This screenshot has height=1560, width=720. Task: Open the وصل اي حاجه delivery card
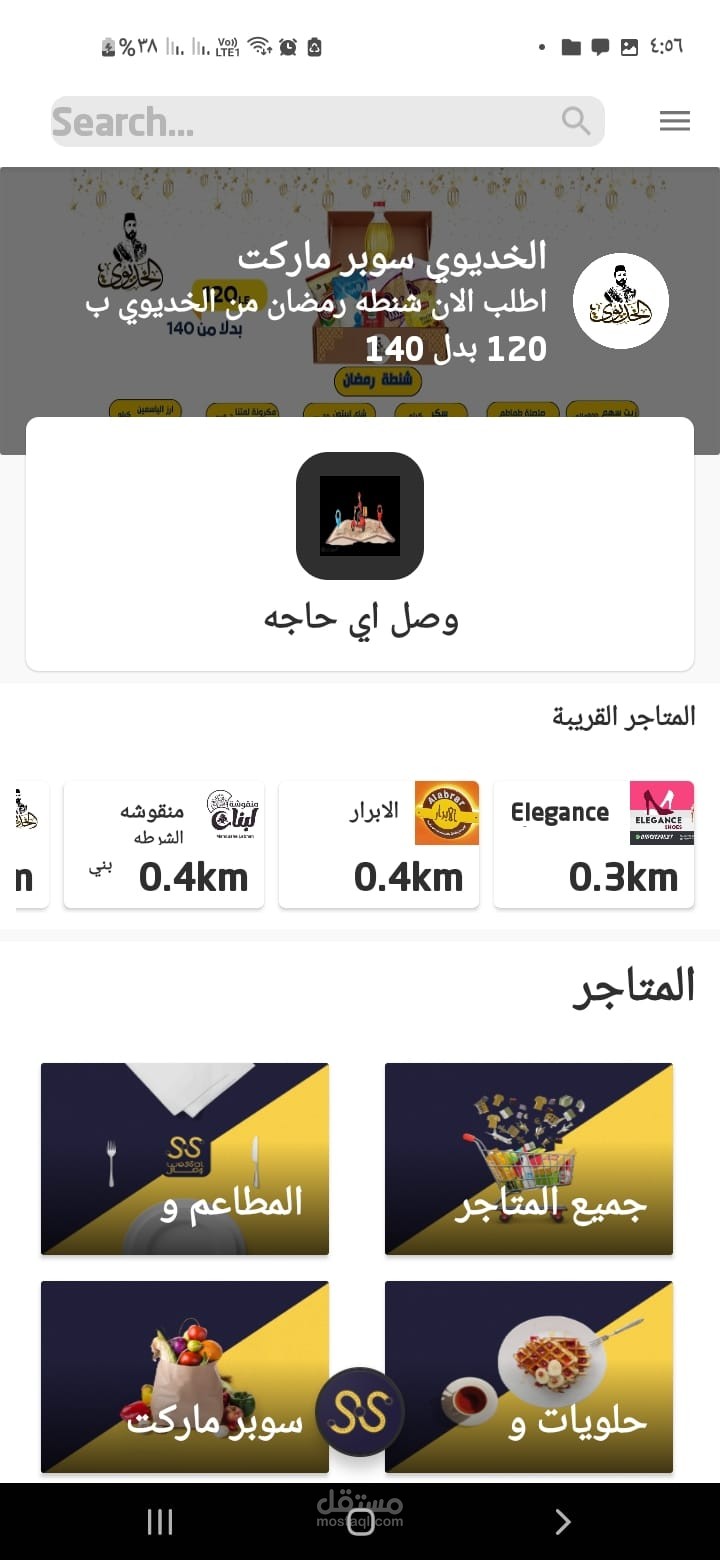(360, 545)
